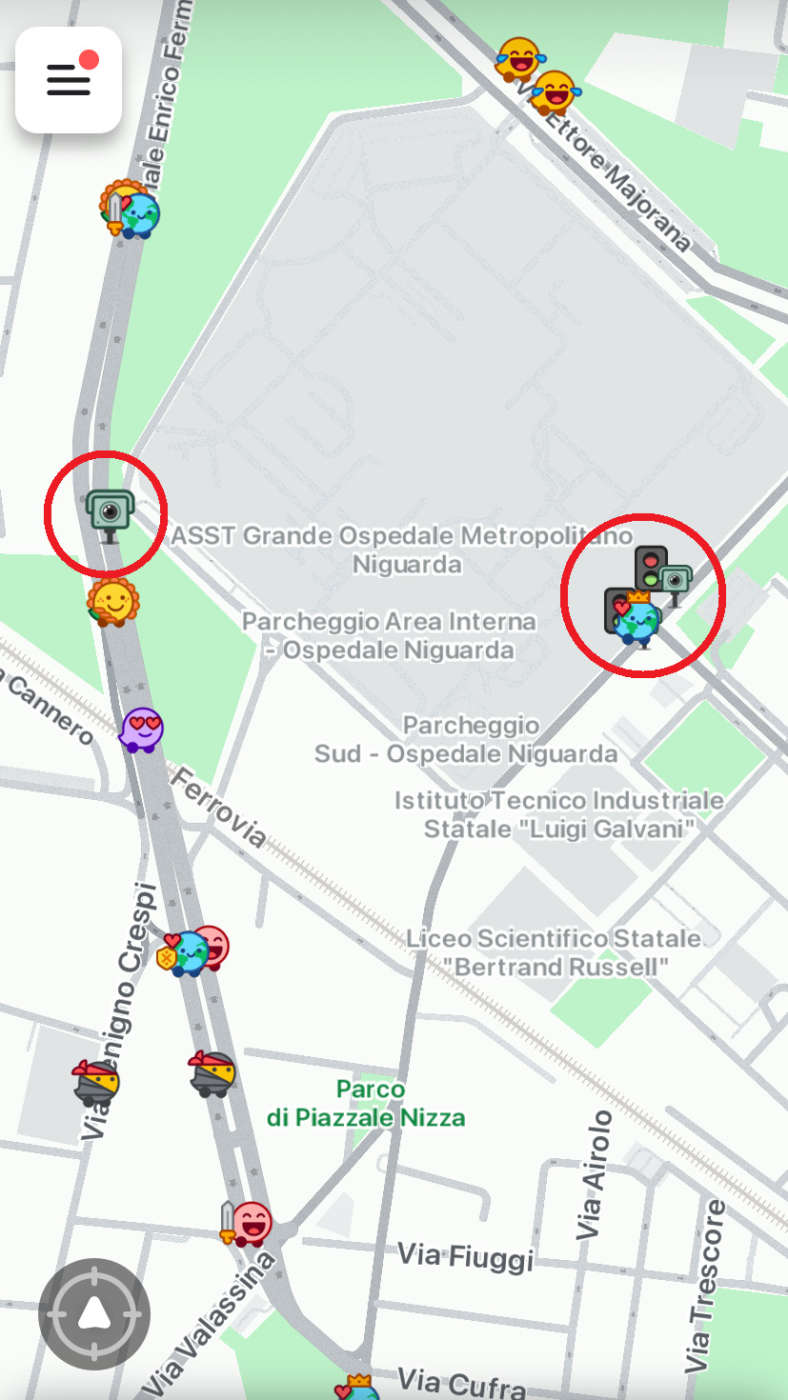Select the ninja Wazer on Via Benigno Crespi
Image resolution: width=788 pixels, height=1400 pixels.
click(x=96, y=1082)
